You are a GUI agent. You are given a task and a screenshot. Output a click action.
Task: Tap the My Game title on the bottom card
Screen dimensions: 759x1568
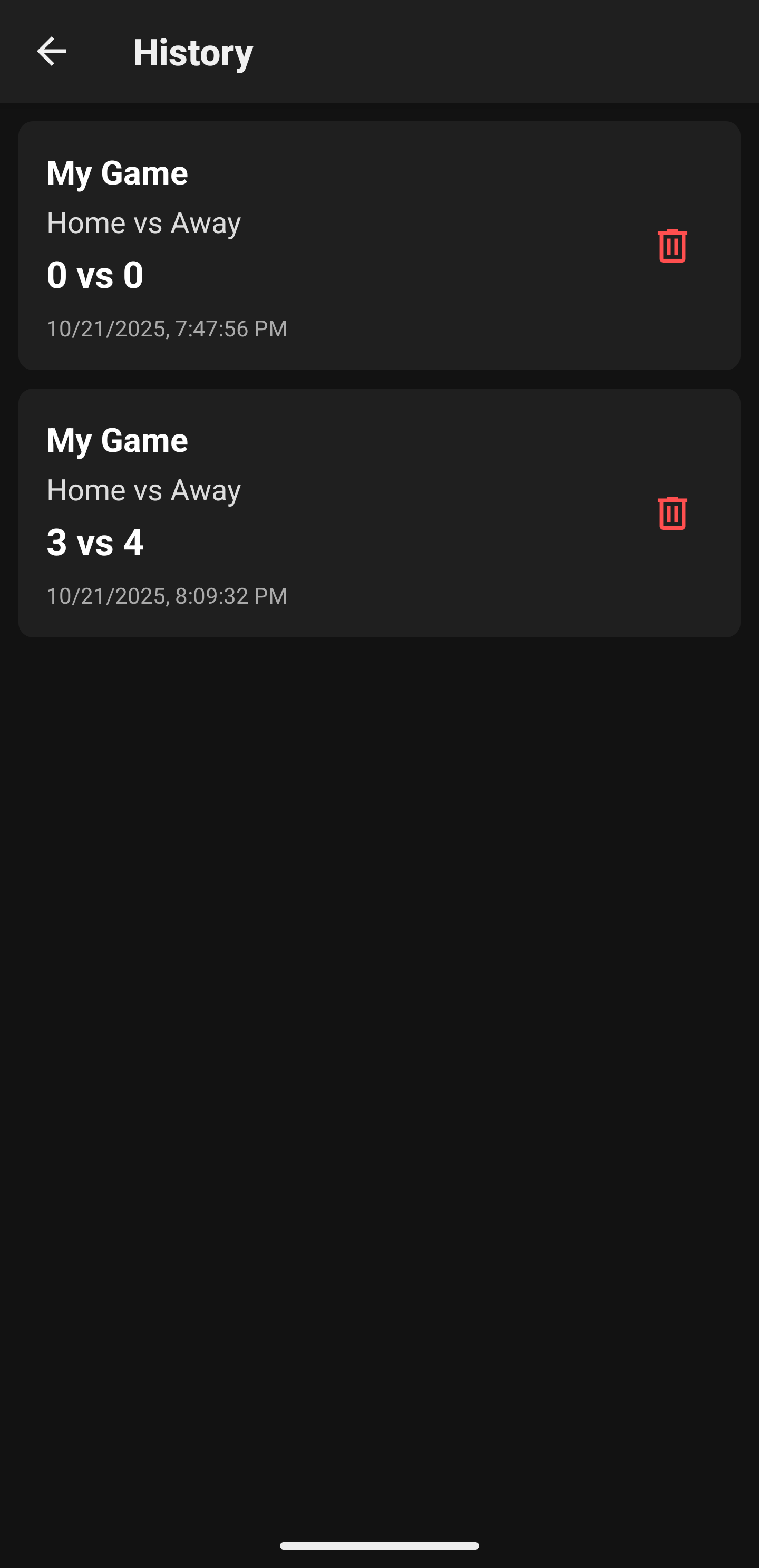click(x=117, y=440)
